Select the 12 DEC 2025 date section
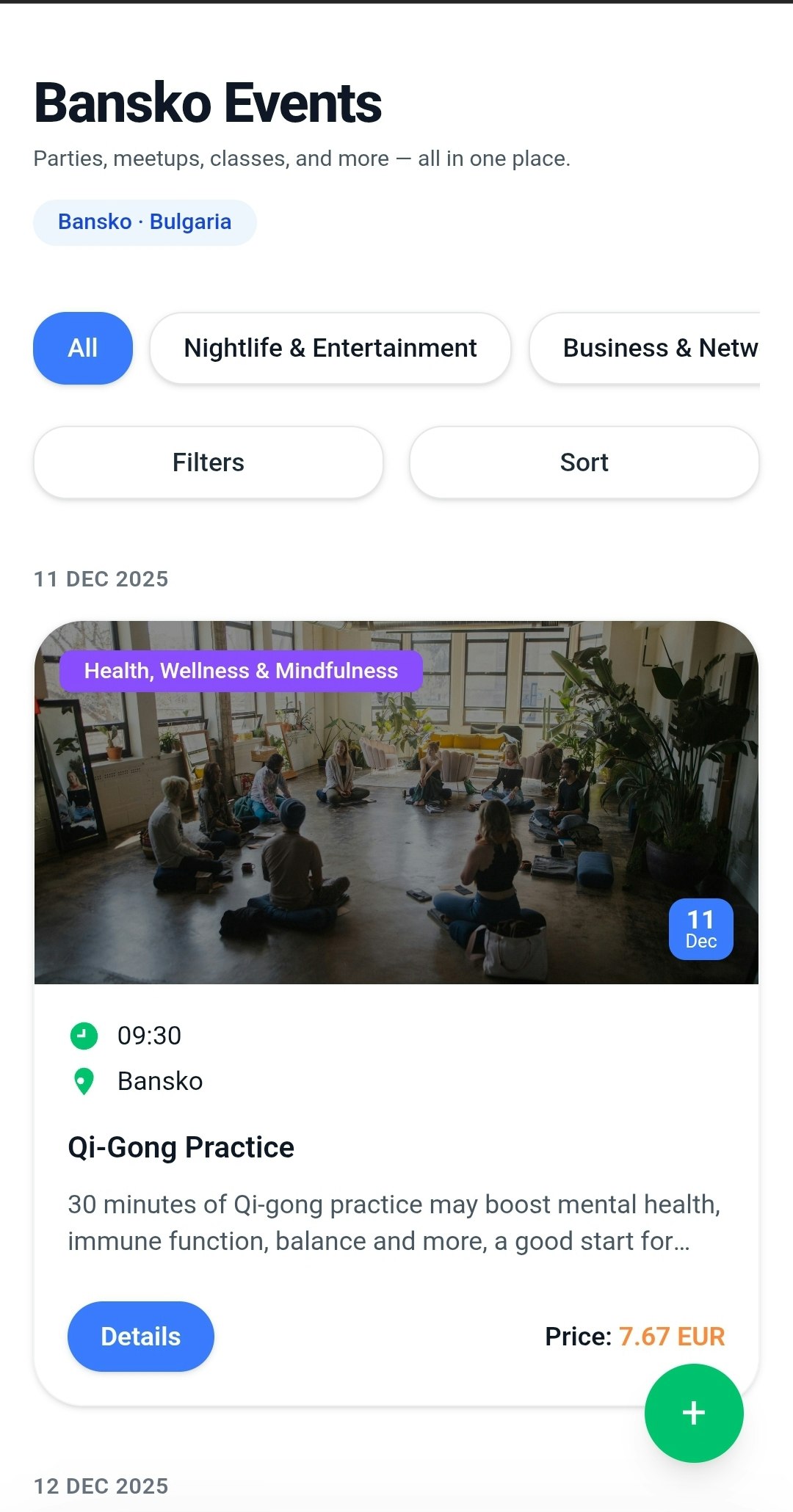The width and height of the screenshot is (793, 1512). coord(101,1486)
